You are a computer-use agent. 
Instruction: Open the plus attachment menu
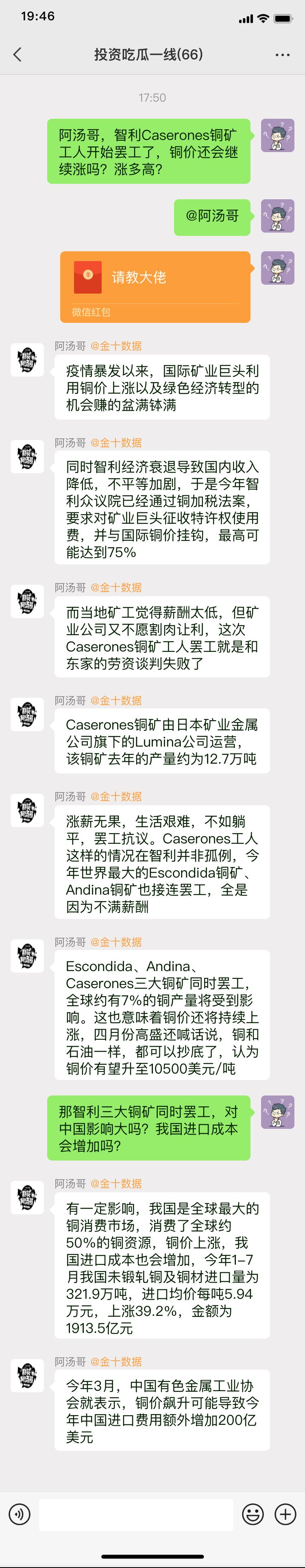pyautogui.click(x=285, y=1513)
